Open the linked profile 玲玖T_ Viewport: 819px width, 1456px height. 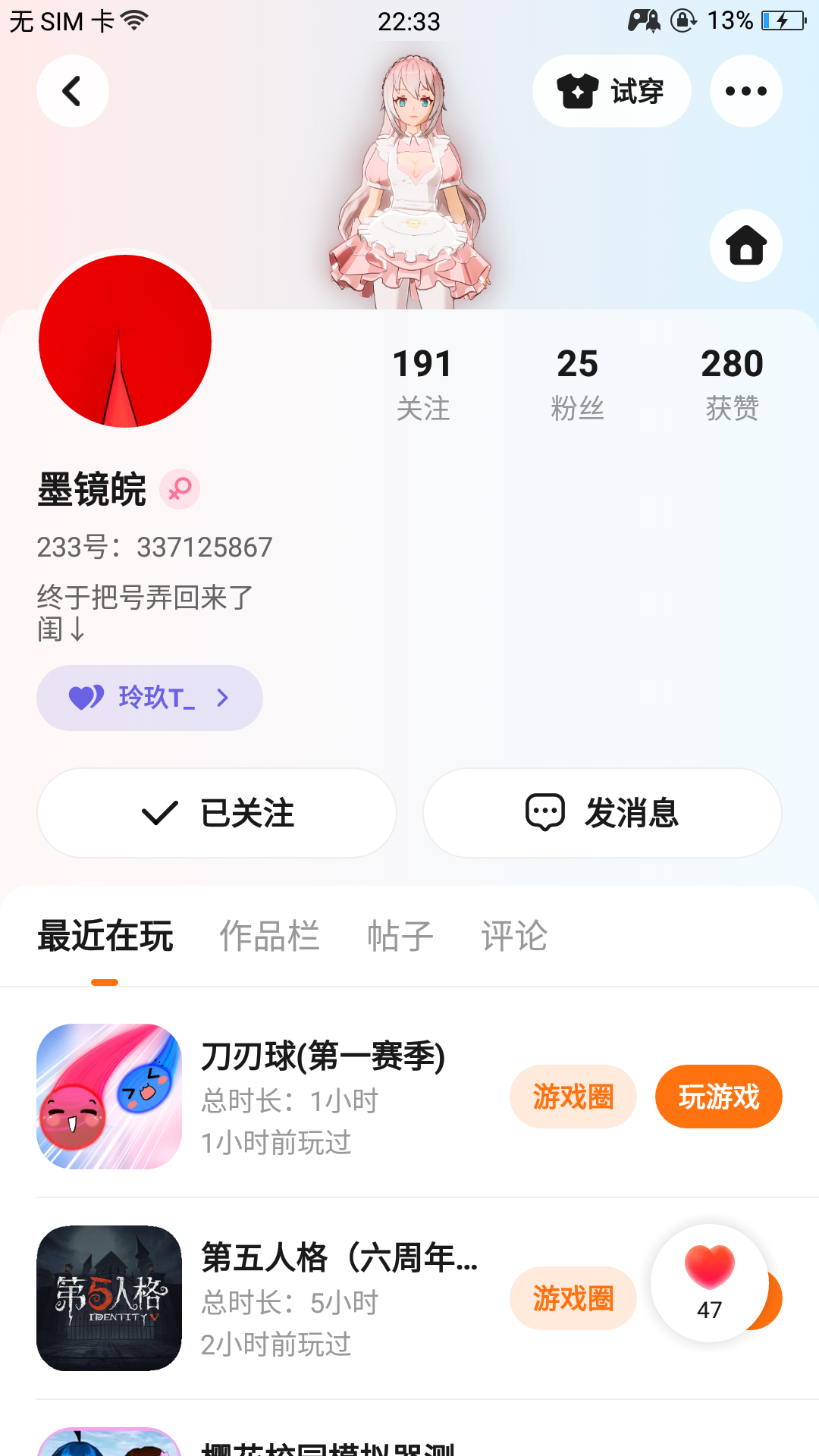[149, 698]
